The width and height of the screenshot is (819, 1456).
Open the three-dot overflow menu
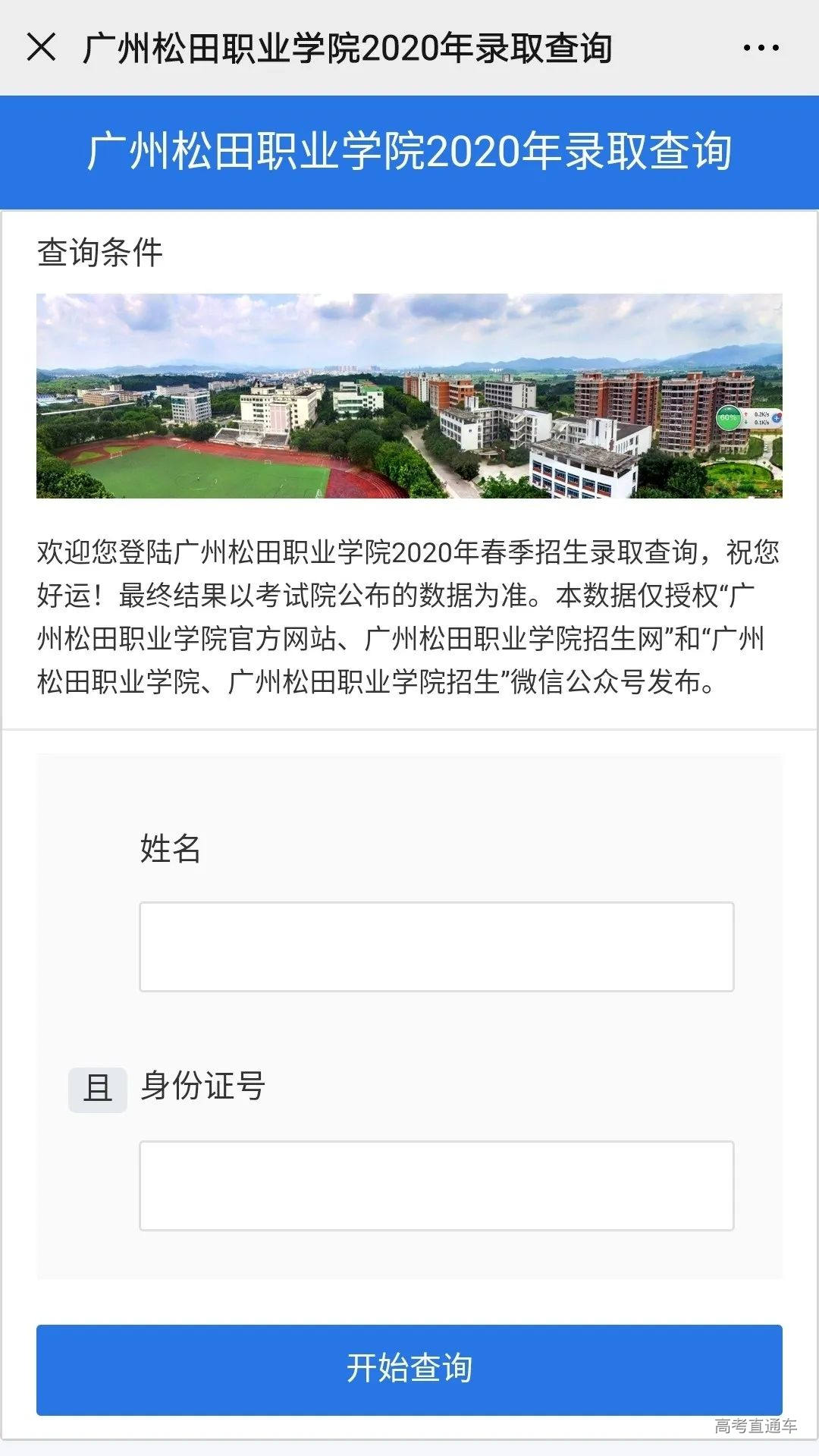pyautogui.click(x=761, y=48)
